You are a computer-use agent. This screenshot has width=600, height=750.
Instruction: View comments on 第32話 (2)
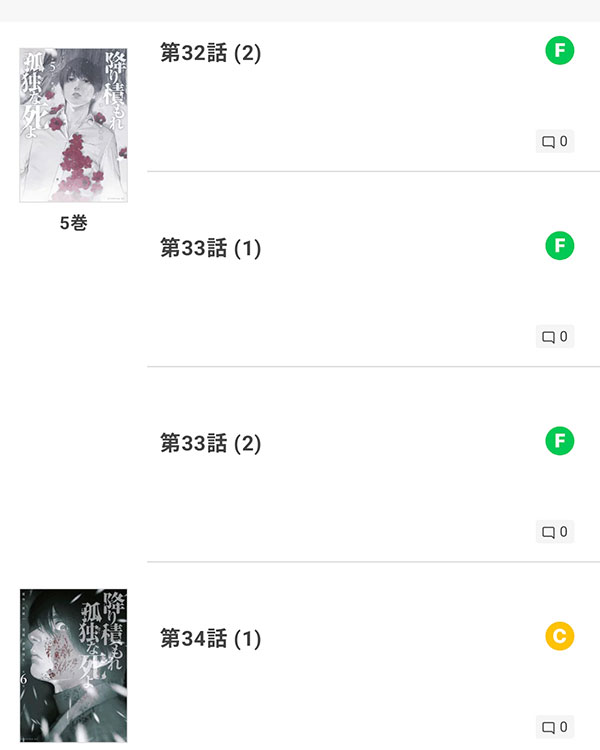point(555,142)
